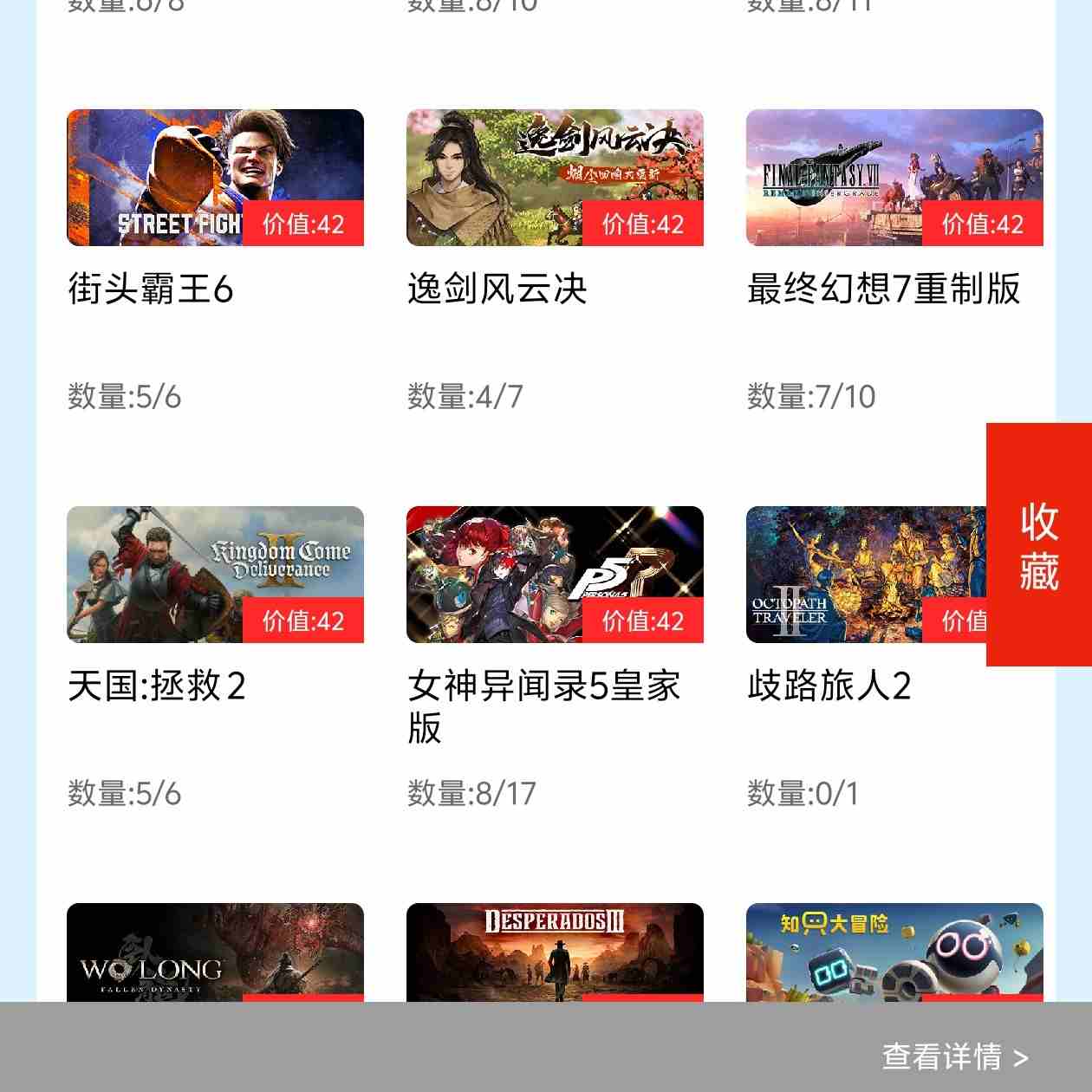1092x1092 pixels.
Task: Open 查看详情 to view details
Action: [x=955, y=1056]
